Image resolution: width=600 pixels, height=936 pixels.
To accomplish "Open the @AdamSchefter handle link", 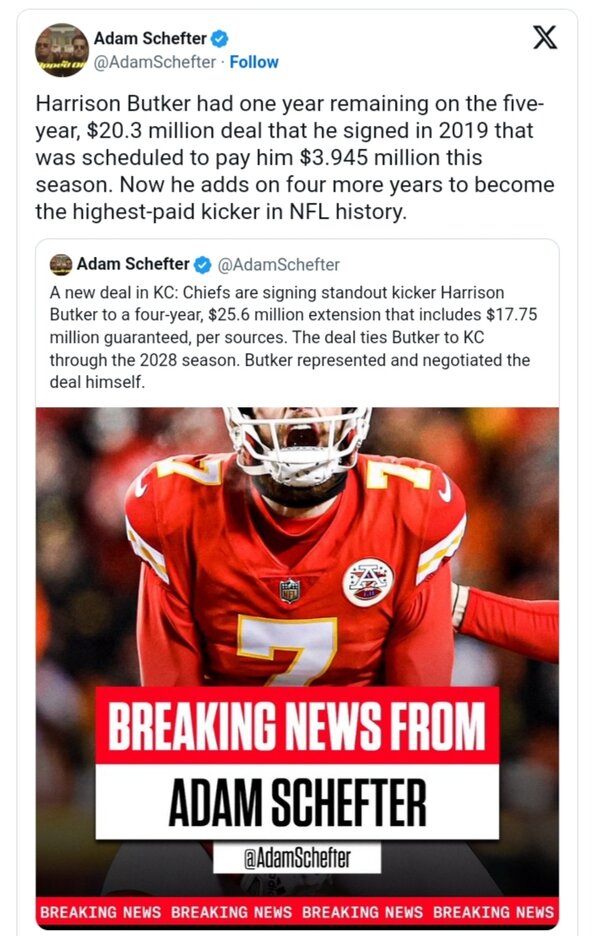I will (155, 61).
